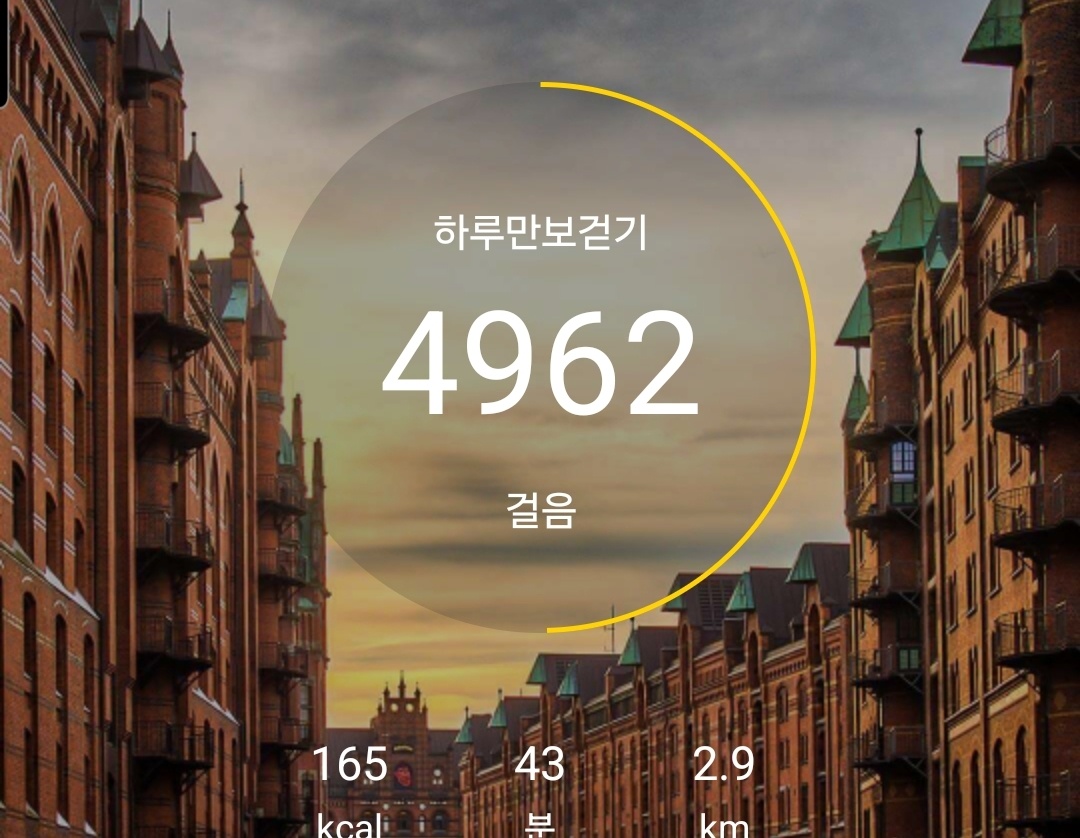Open the 4962-step daily counter circle
Screen dimensions: 1080x838
tap(541, 357)
